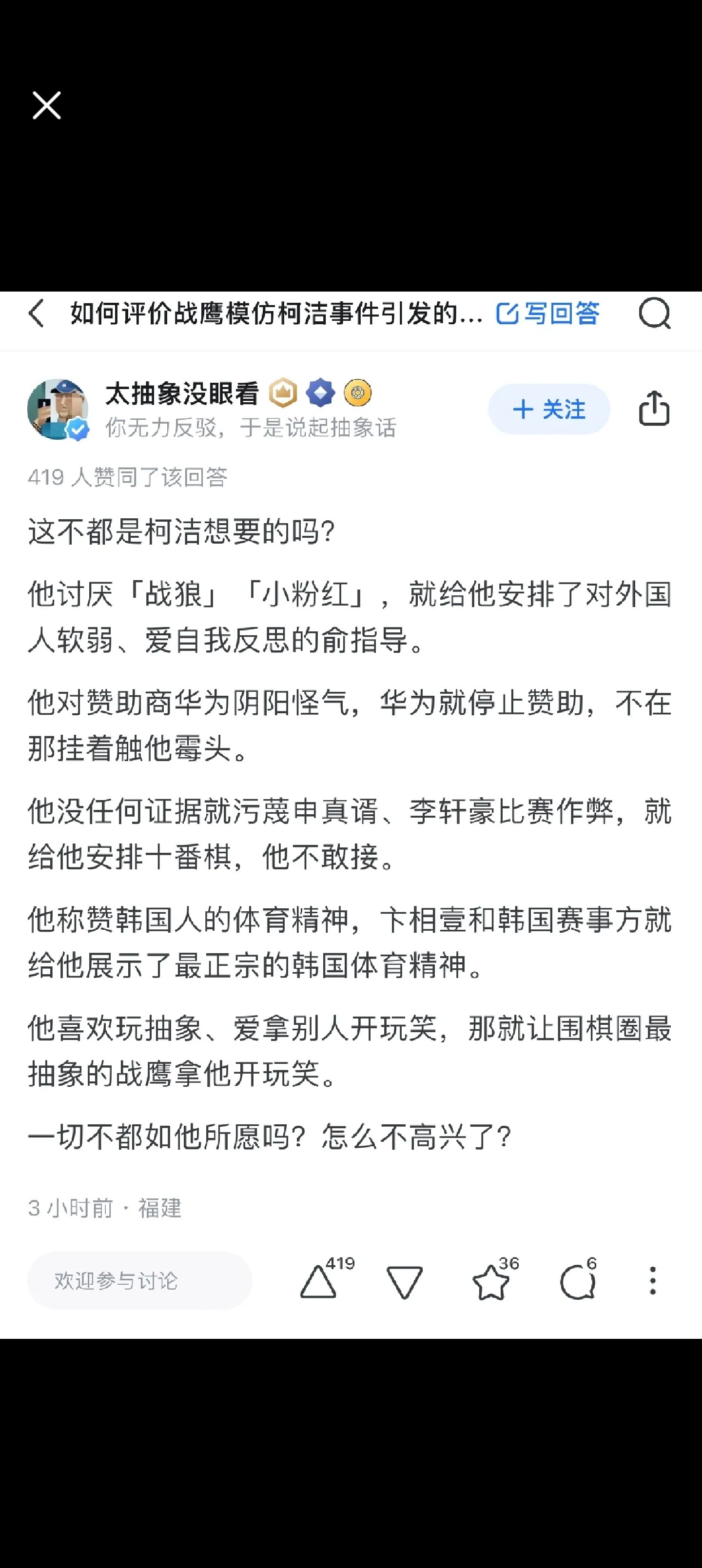702x1568 pixels.
Task: Share this answer via share icon
Action: (x=654, y=408)
